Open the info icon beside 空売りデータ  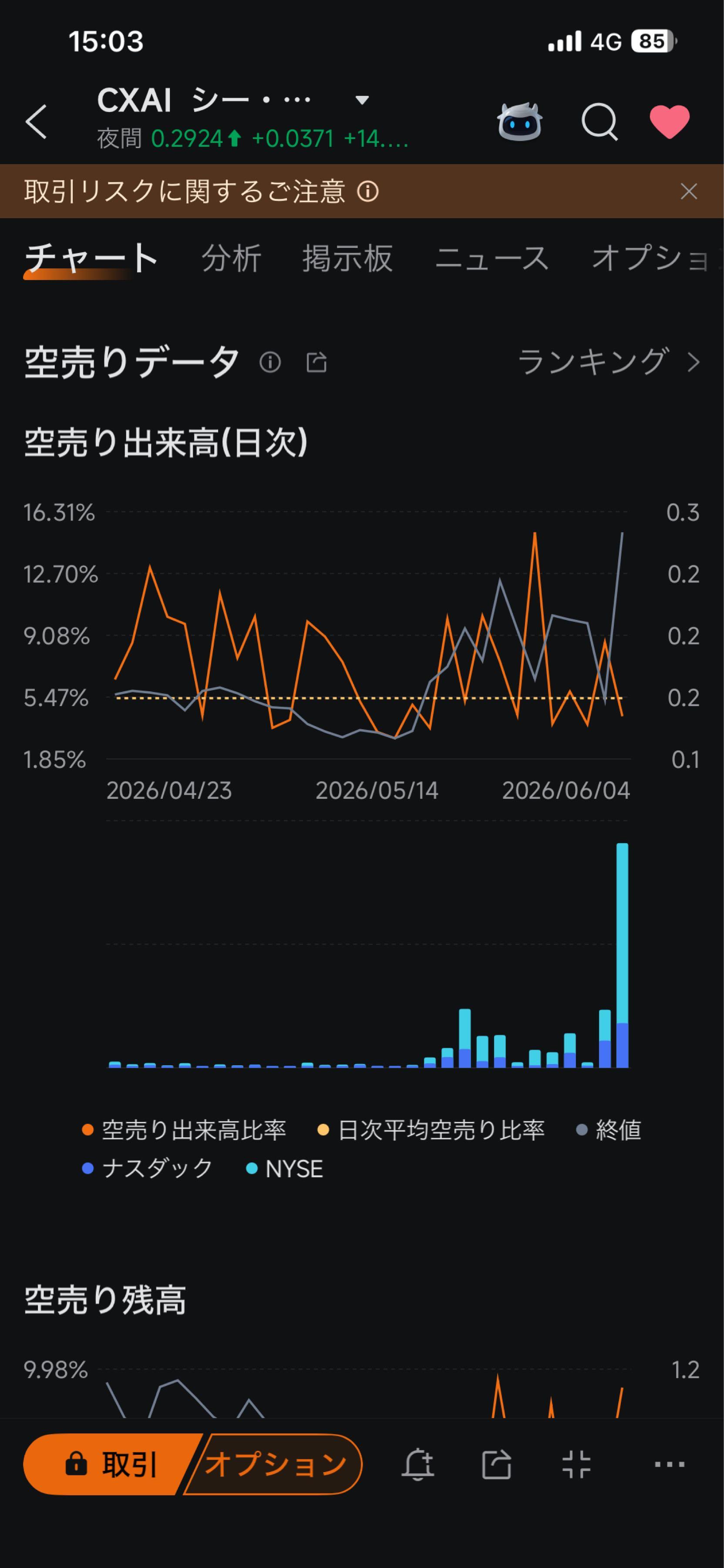pos(270,362)
